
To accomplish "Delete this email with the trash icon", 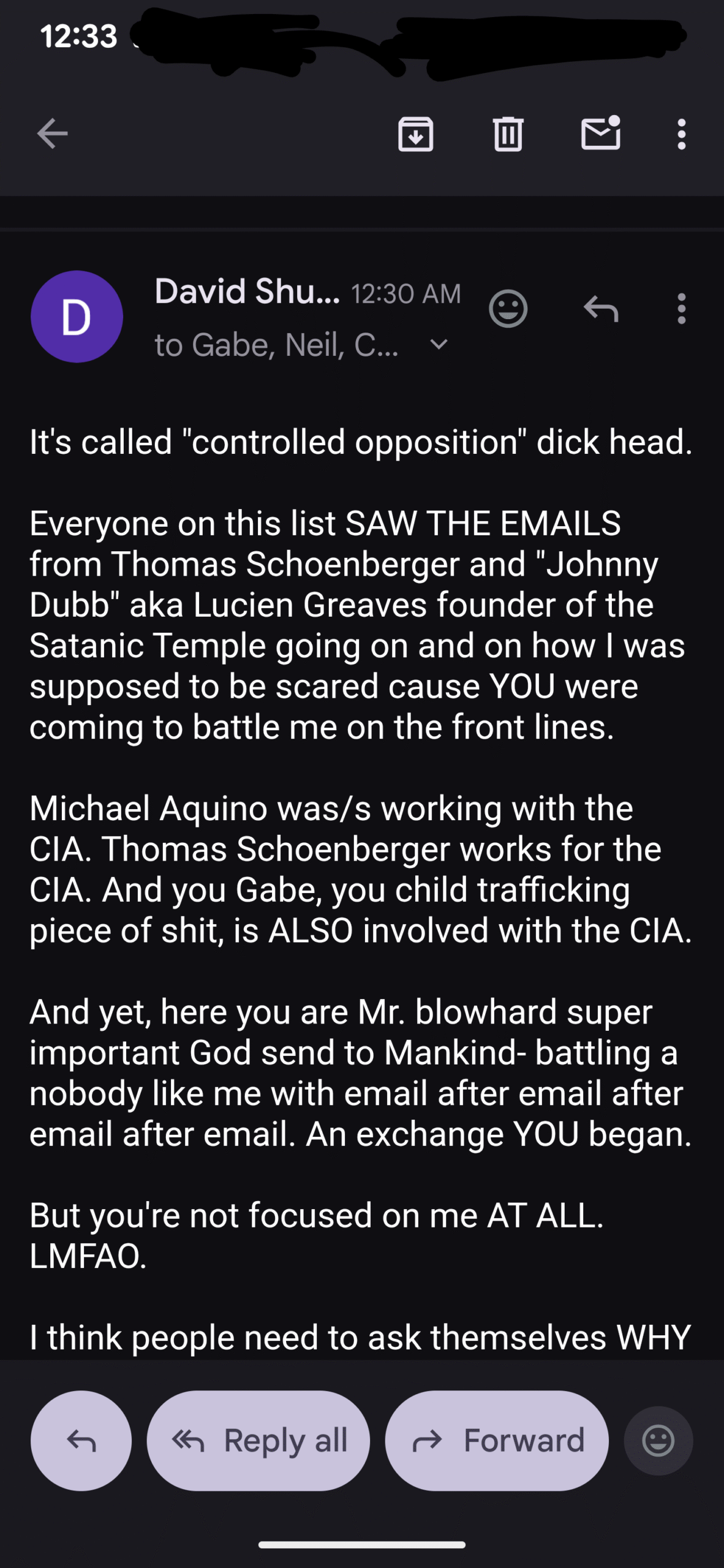I will click(508, 134).
